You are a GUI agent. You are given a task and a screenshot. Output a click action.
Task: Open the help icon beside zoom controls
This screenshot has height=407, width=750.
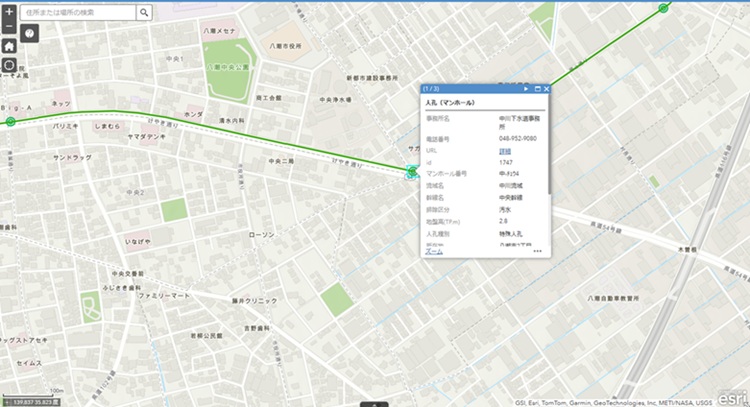29,32
